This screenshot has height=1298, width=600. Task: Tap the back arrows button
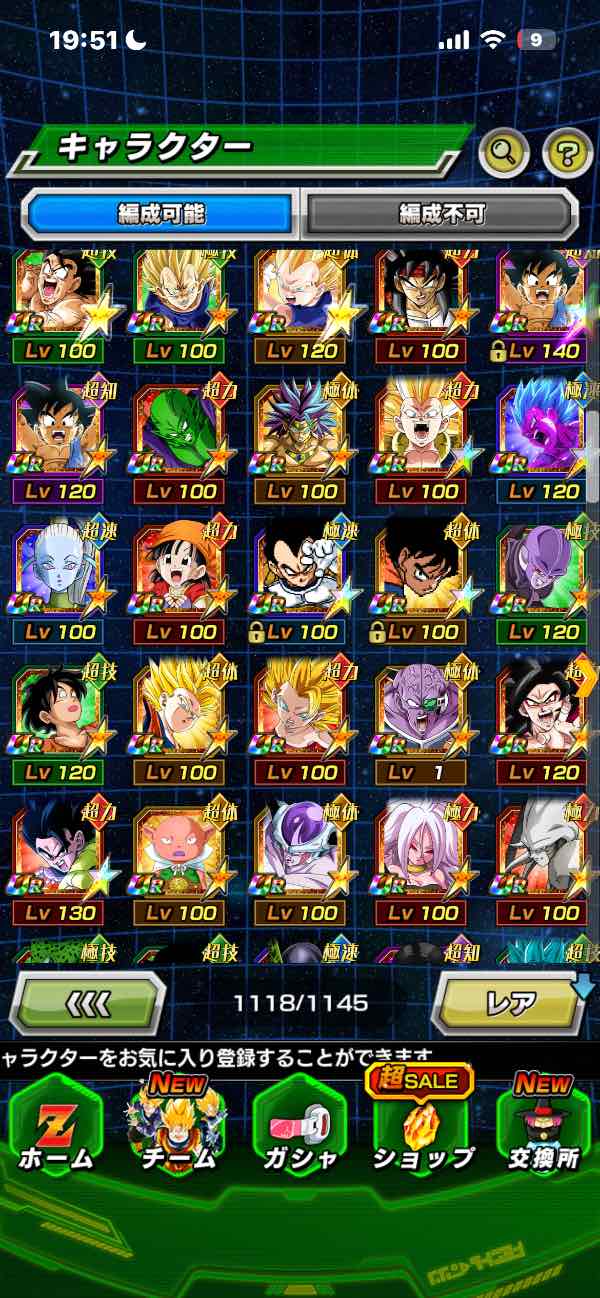[88, 1001]
